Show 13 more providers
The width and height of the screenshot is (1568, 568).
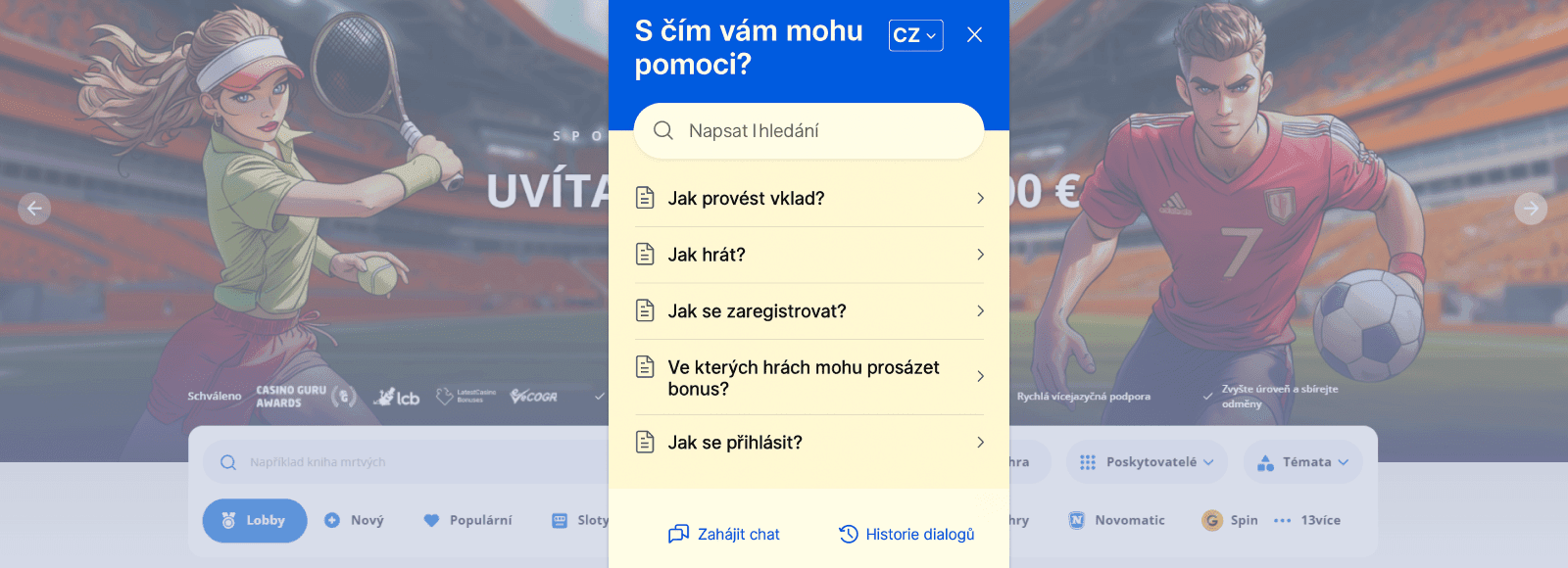click(x=1307, y=520)
